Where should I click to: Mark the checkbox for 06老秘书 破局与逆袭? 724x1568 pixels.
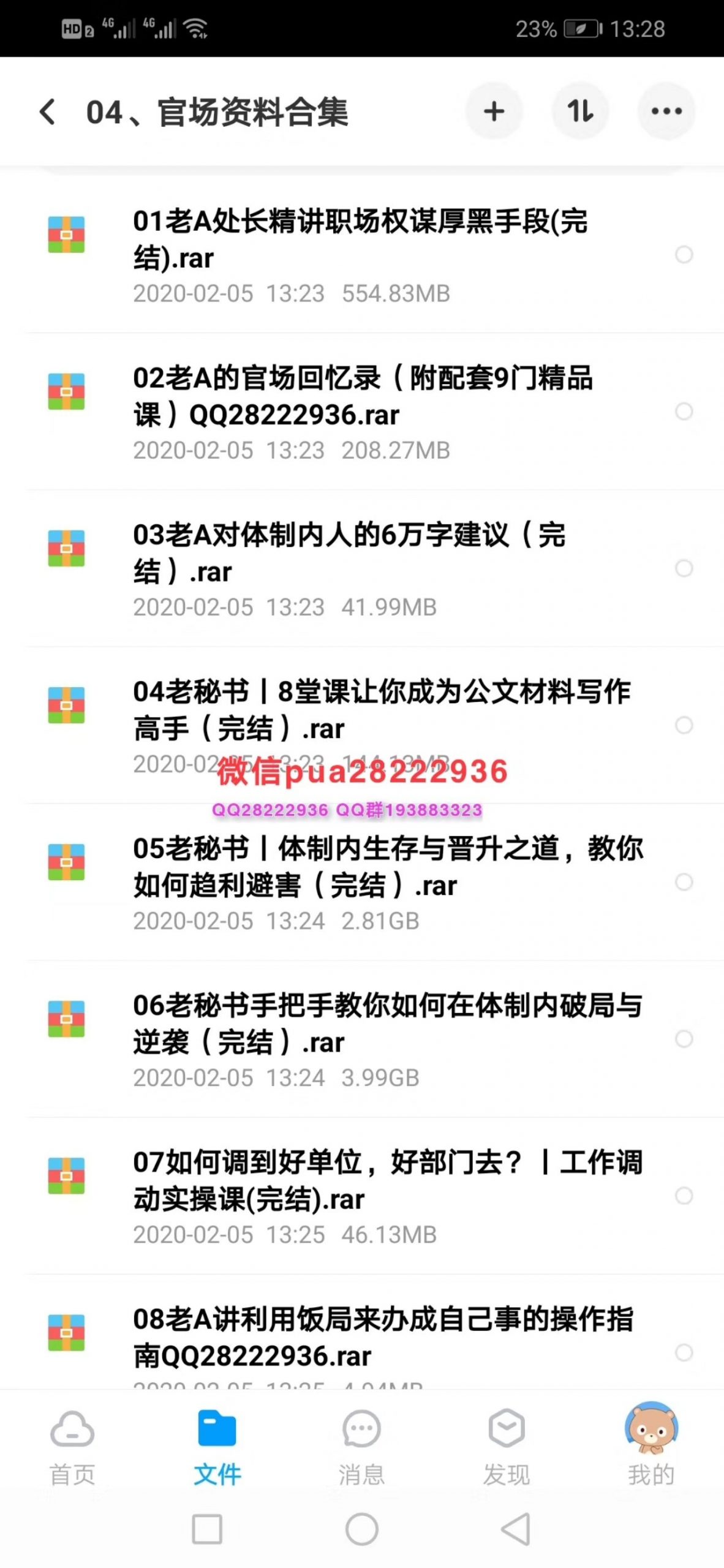point(684,1039)
